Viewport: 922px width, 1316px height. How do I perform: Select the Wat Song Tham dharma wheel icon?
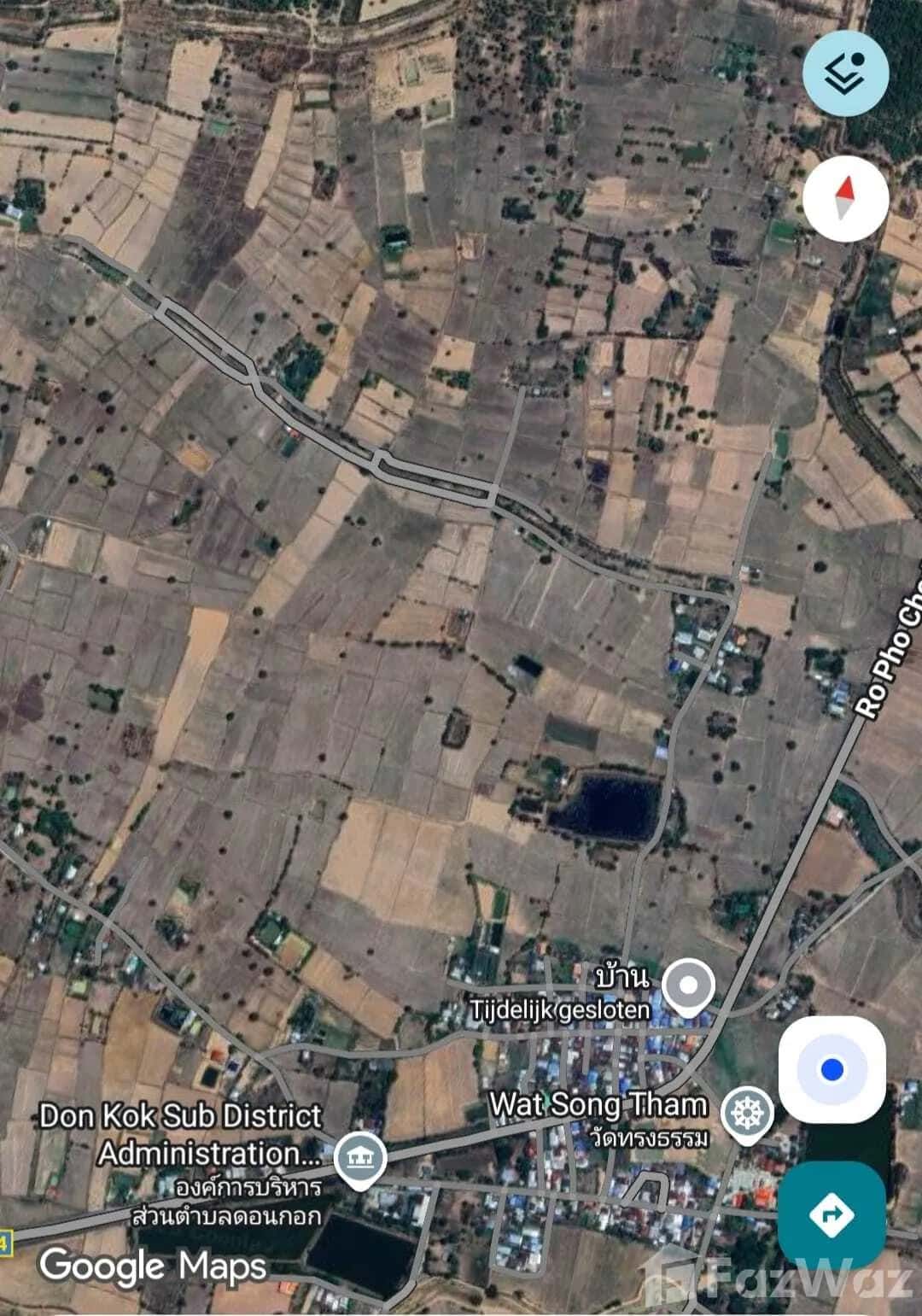749,1112
